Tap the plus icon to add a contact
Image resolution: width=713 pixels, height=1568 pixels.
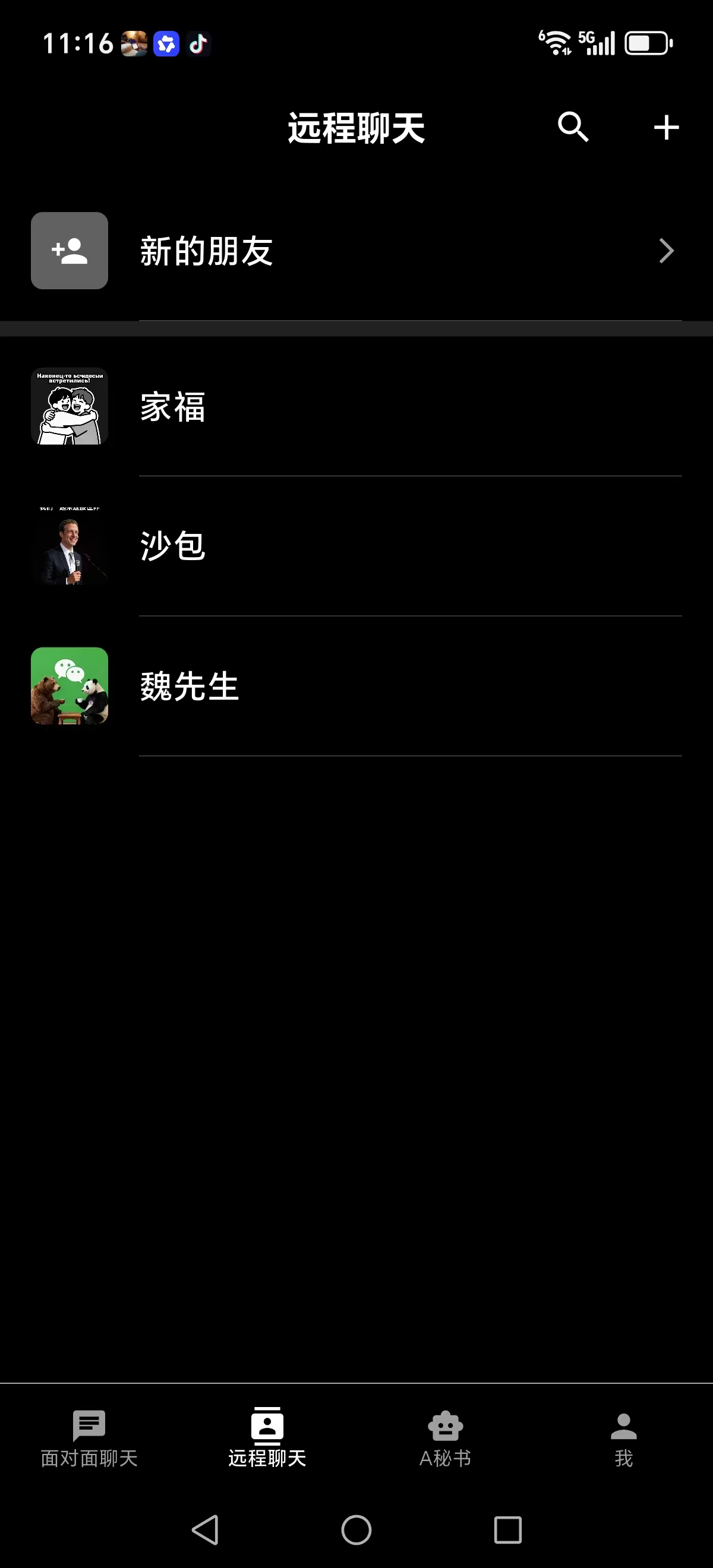point(665,127)
